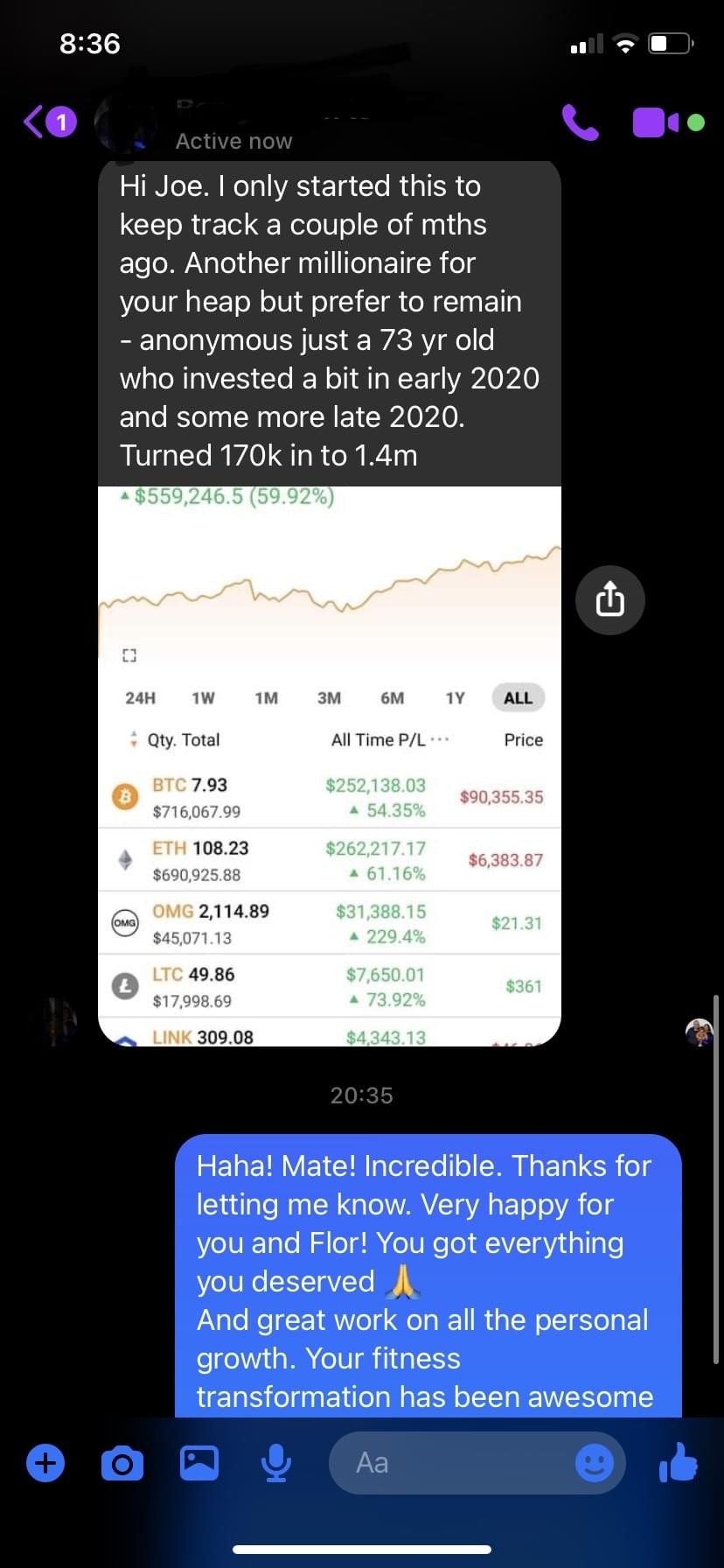Open the contact's profile via Active now
The width and height of the screenshot is (724, 1568).
tap(233, 140)
